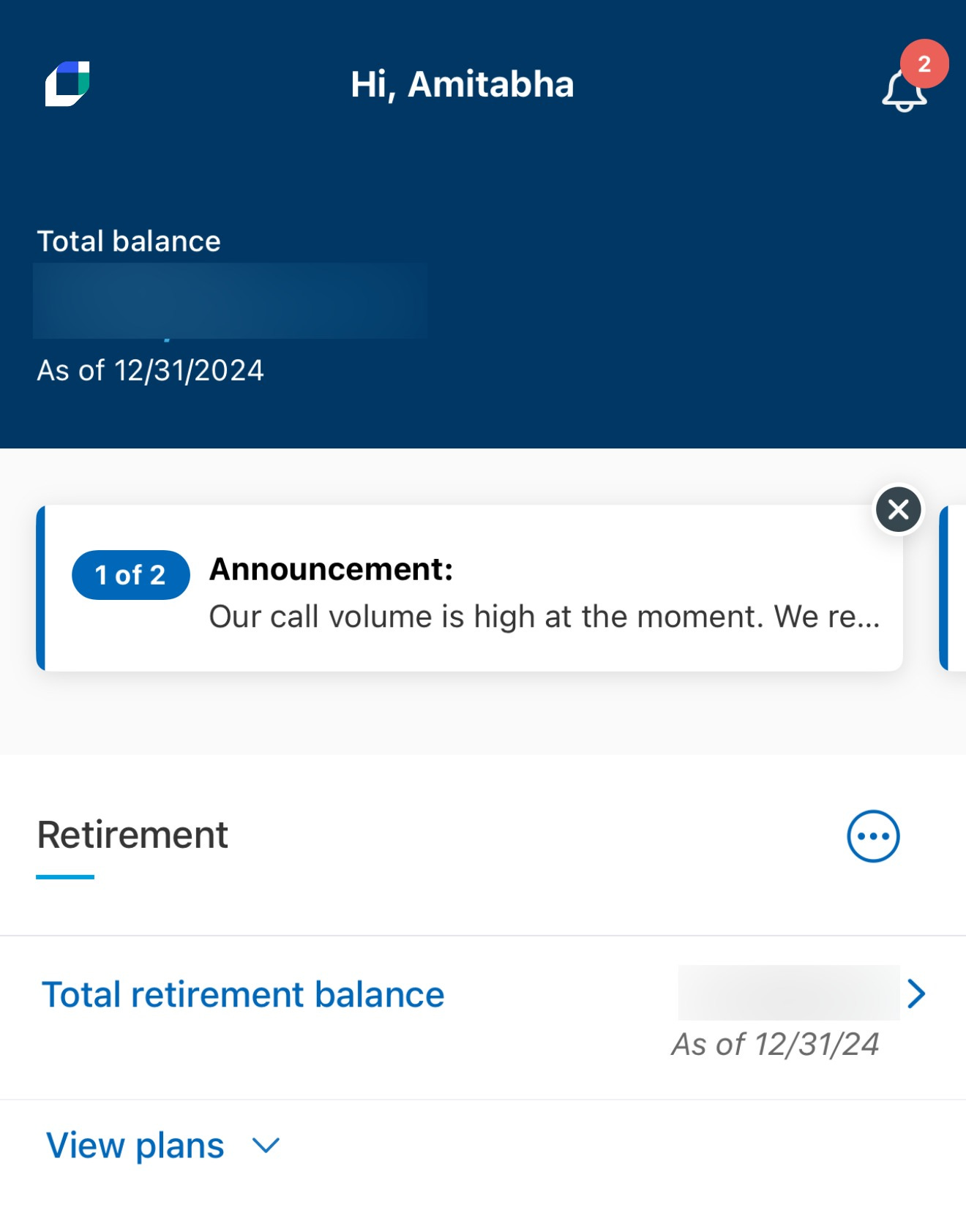Open the Retirement more options menu
The width and height of the screenshot is (966, 1232).
click(873, 836)
